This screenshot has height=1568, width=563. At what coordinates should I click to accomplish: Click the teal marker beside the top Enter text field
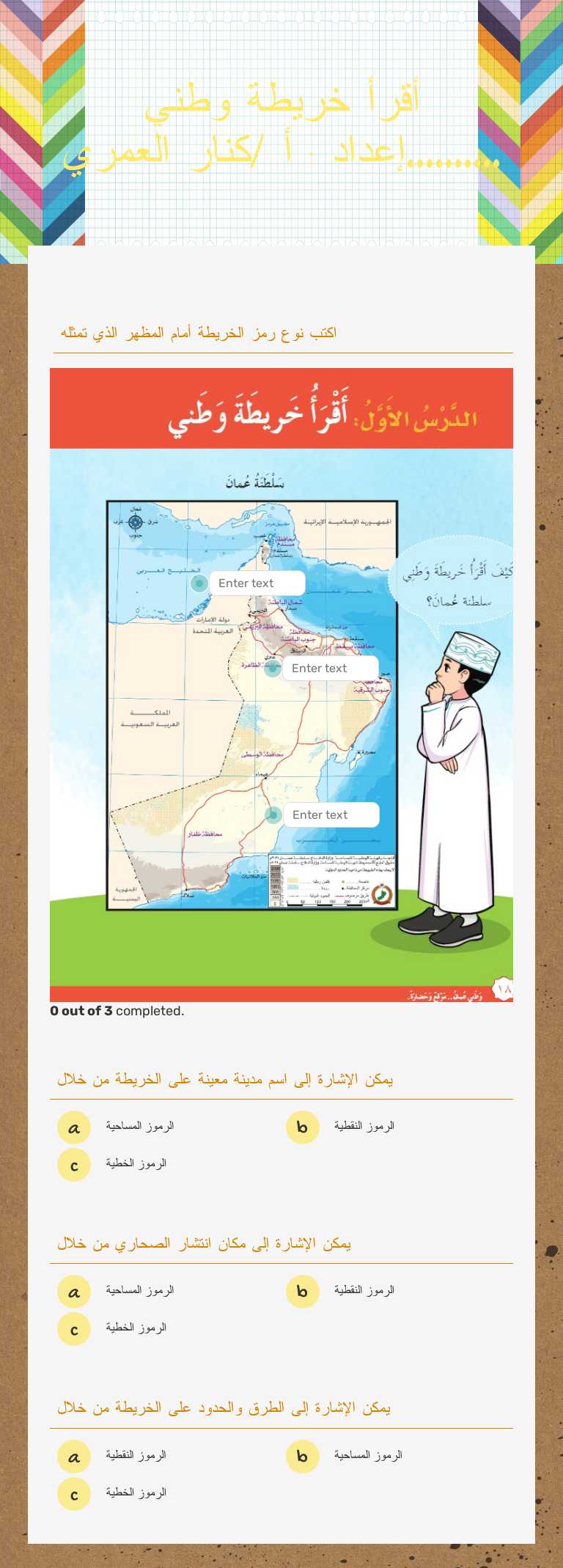[199, 583]
